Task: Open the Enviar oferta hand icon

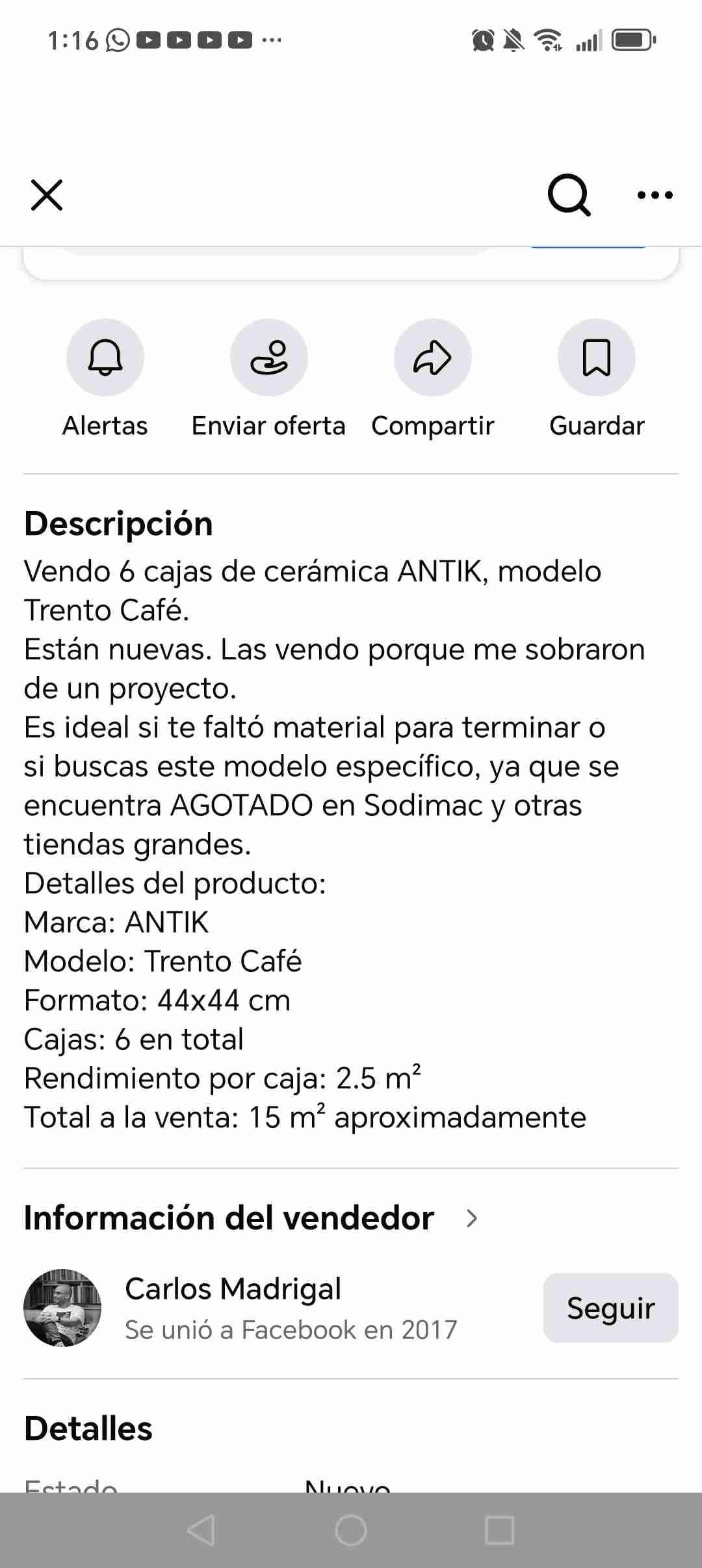Action: pos(268,358)
